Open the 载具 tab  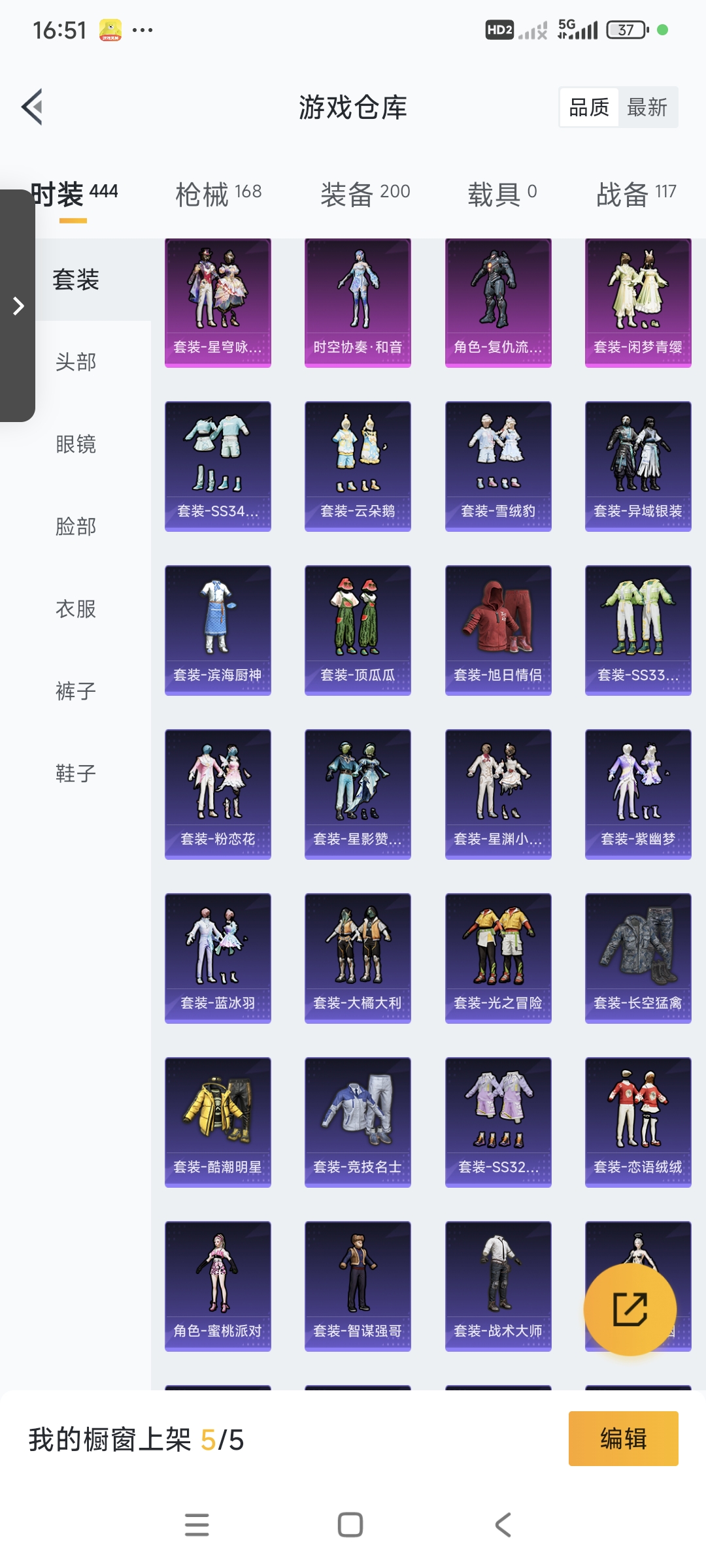(x=502, y=193)
